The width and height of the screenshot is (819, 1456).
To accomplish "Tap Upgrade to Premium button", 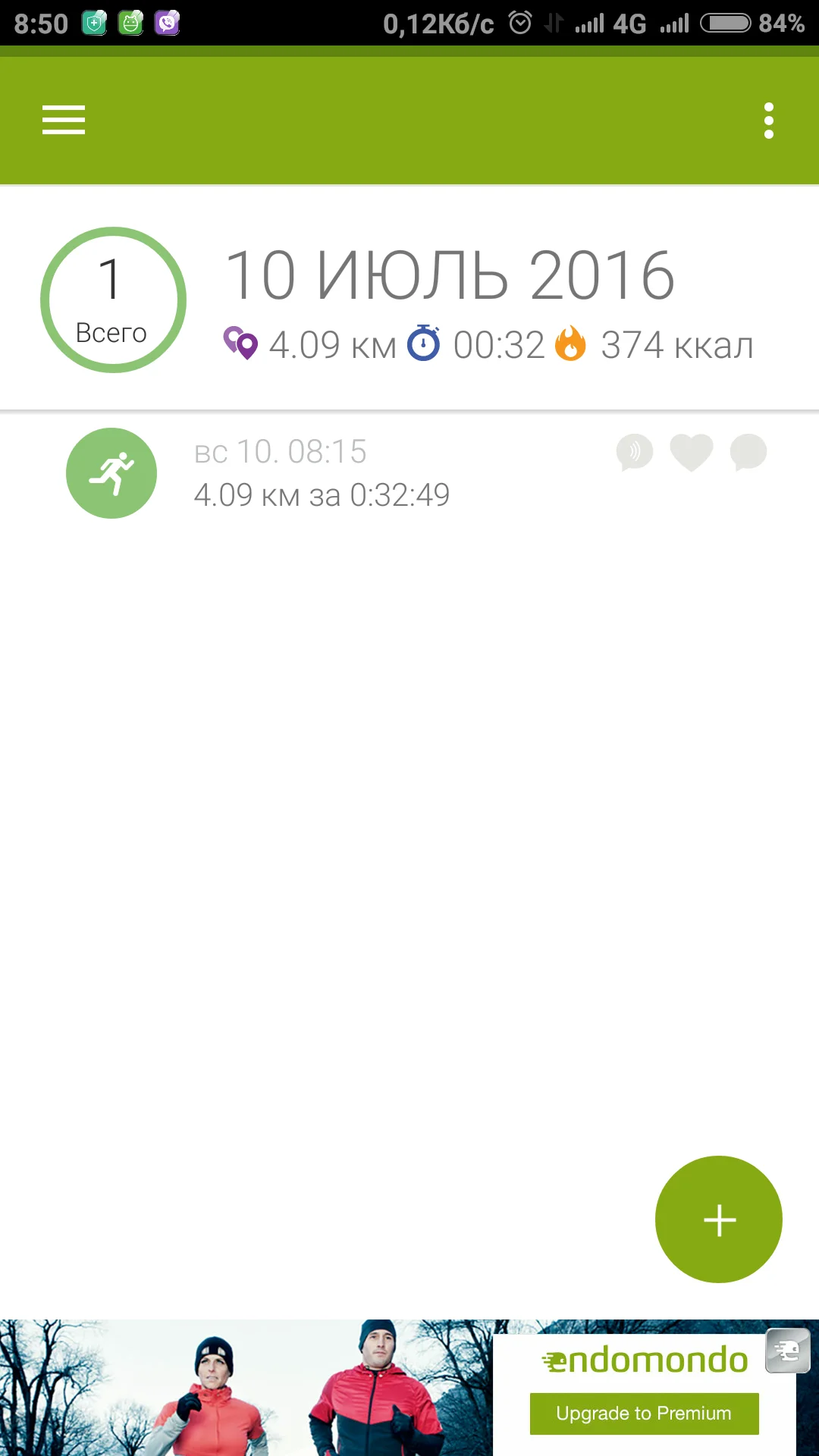I will [x=644, y=1414].
